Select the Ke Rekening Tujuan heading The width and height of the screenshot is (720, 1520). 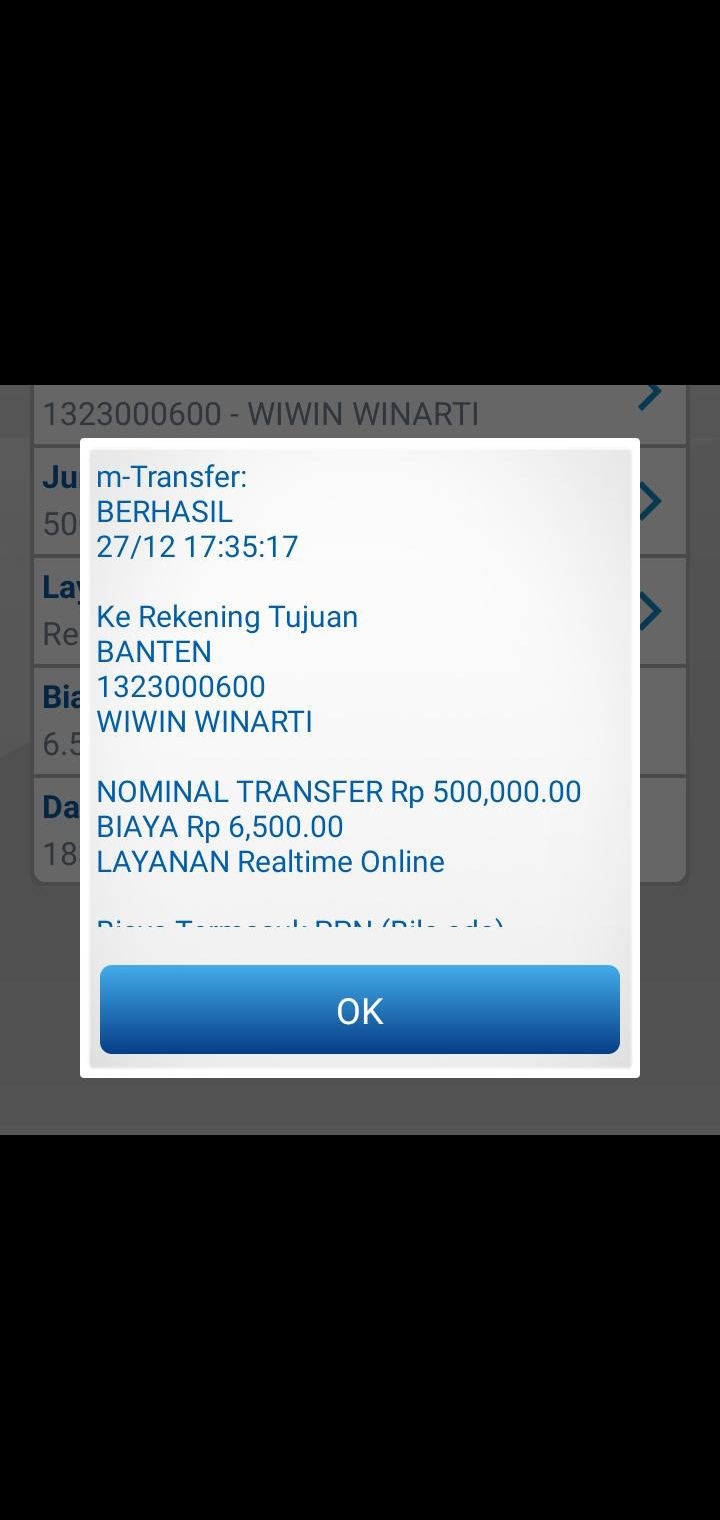(x=226, y=616)
